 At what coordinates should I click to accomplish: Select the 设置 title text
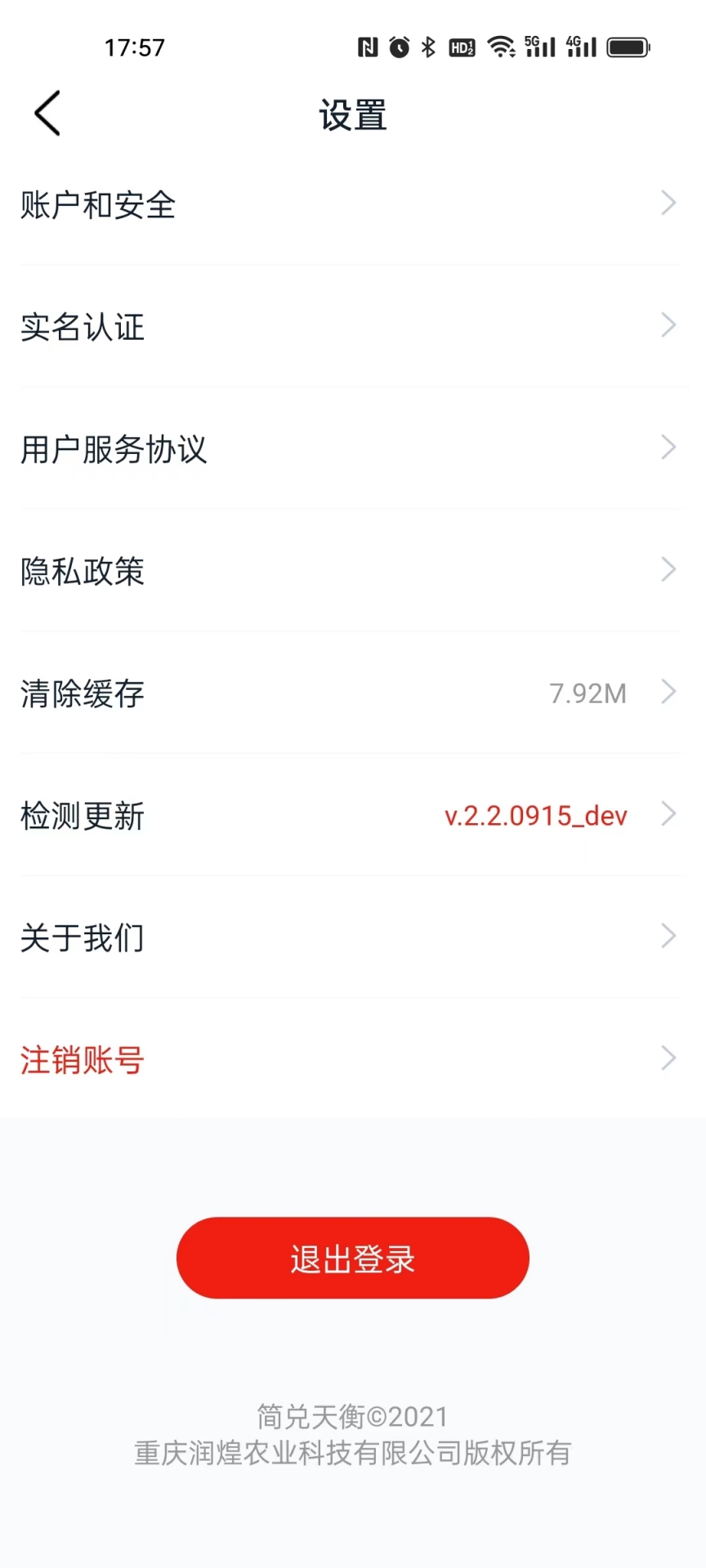point(353,114)
